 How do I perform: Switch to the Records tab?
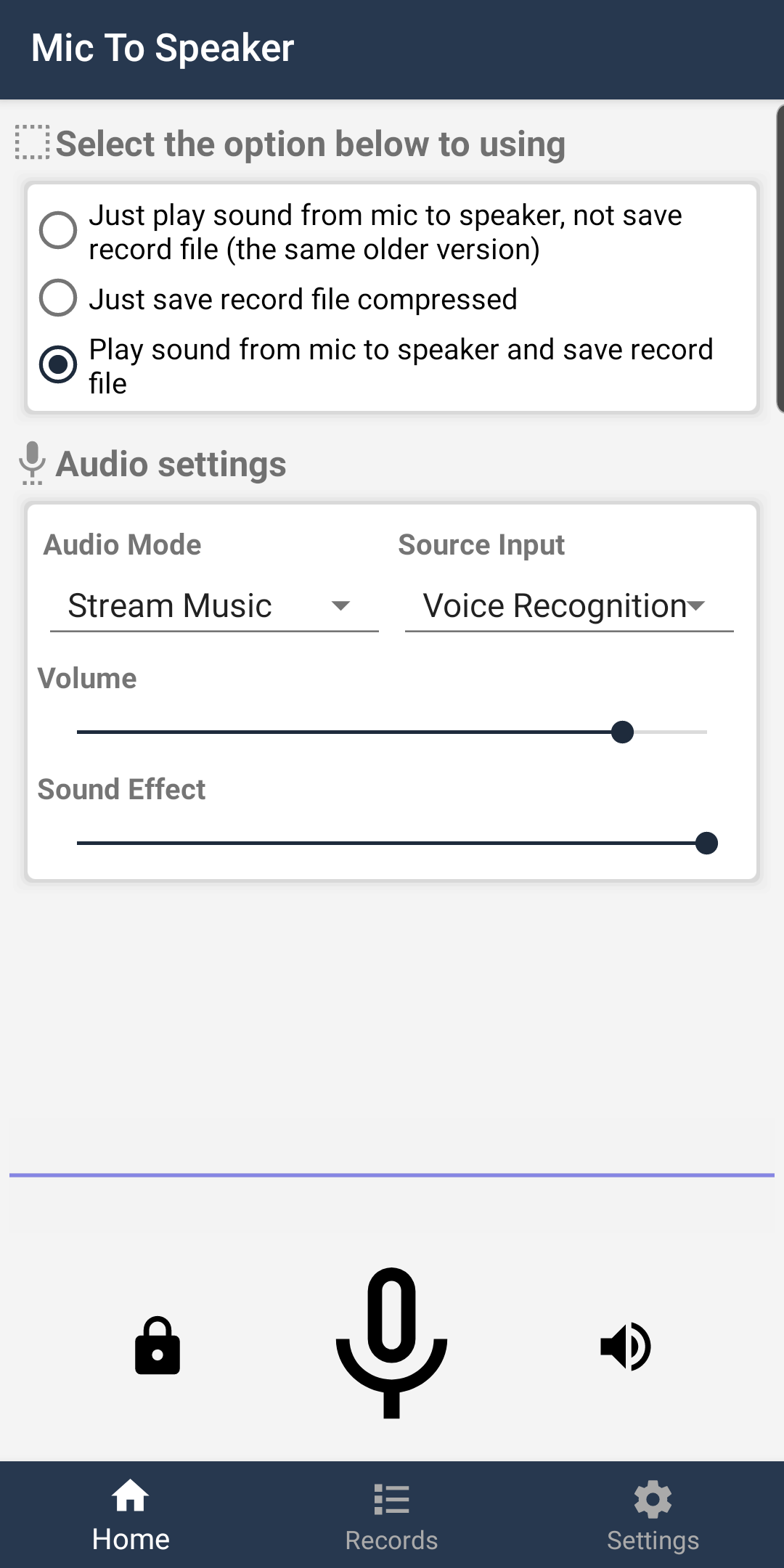(391, 1517)
